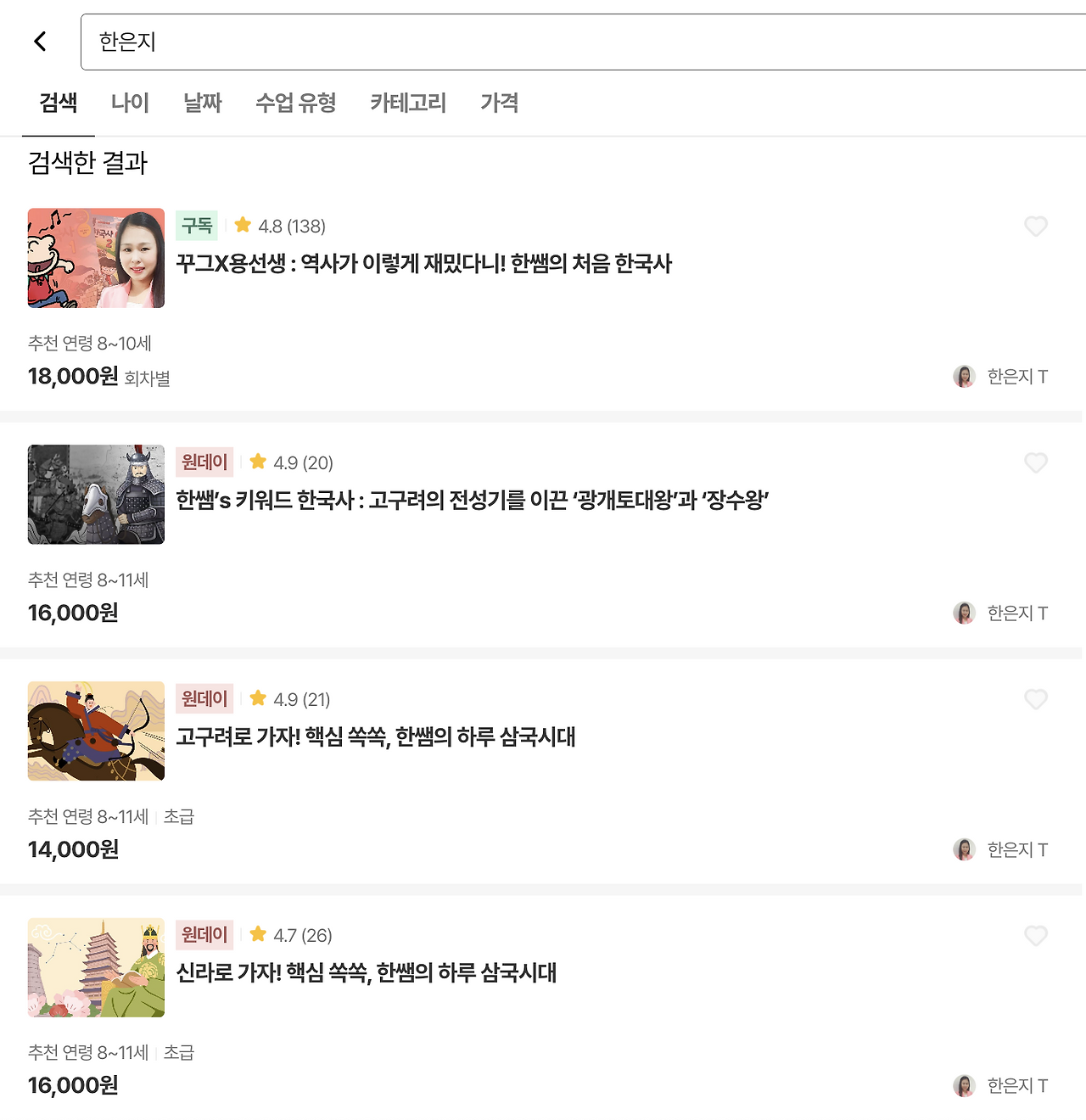This screenshot has height=1120, width=1086.
Task: Select the 한은지 T avatar beside the 광개토대왕 course
Action: click(964, 613)
